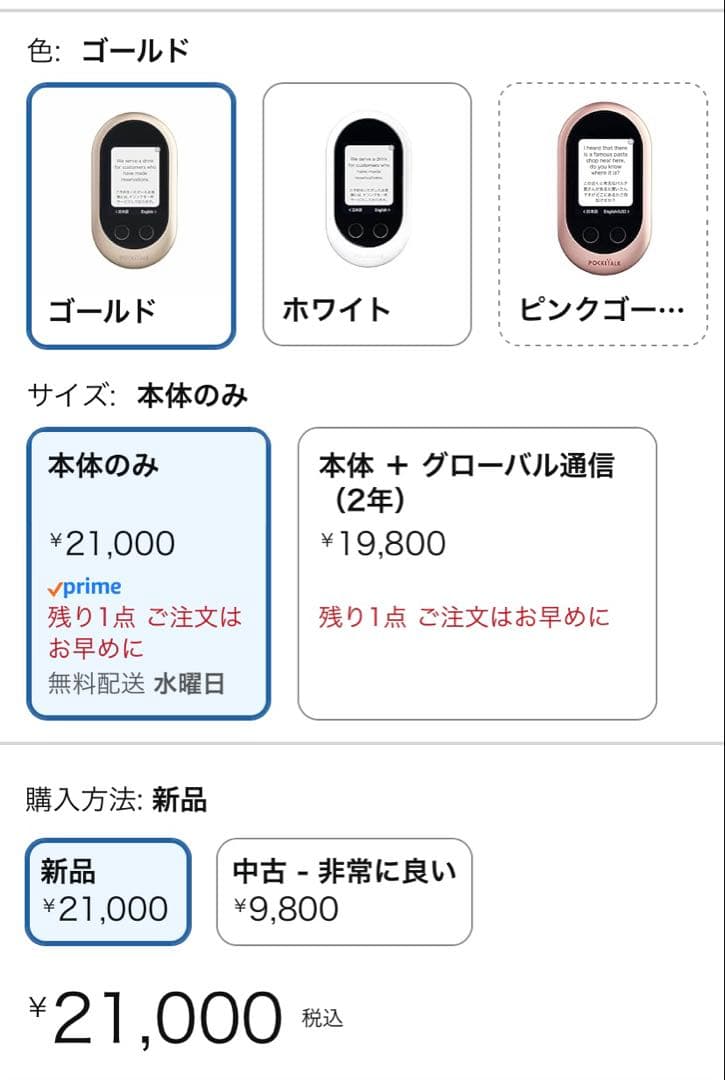Viewport: 725px width, 1080px height.
Task: Select the 本体のみ size option
Action: coord(150,570)
